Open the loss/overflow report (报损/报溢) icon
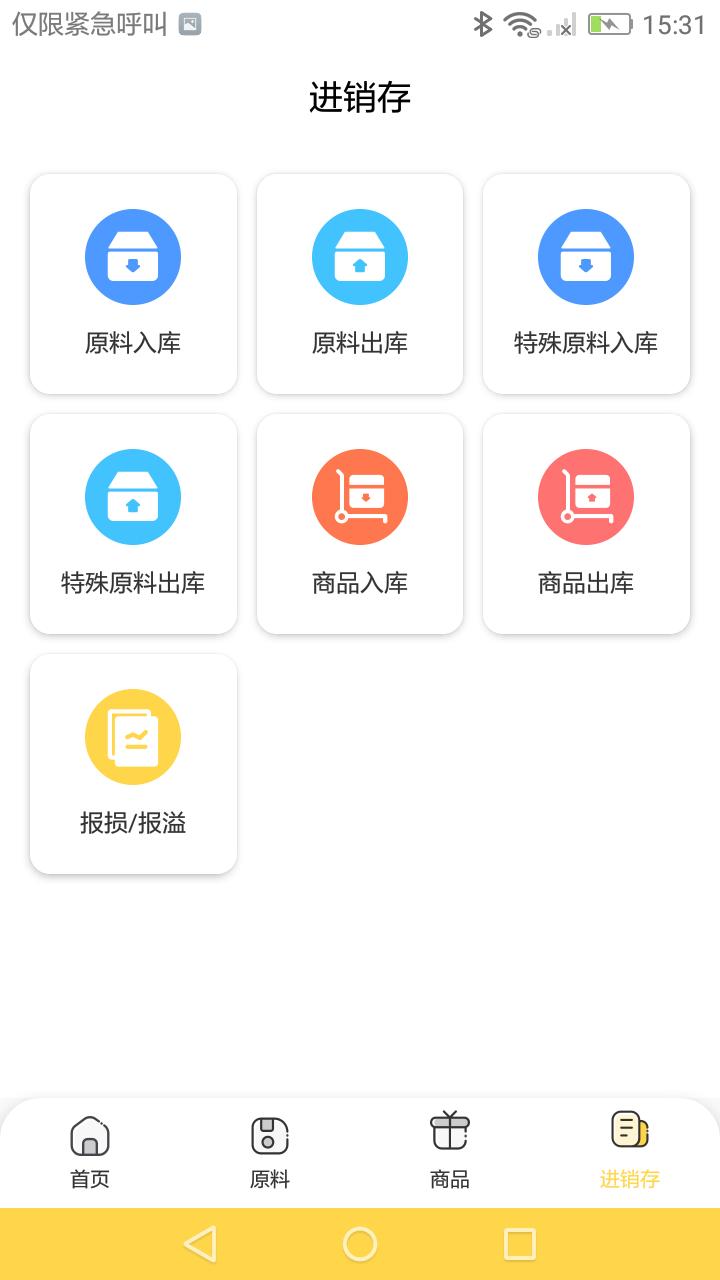 click(133, 737)
